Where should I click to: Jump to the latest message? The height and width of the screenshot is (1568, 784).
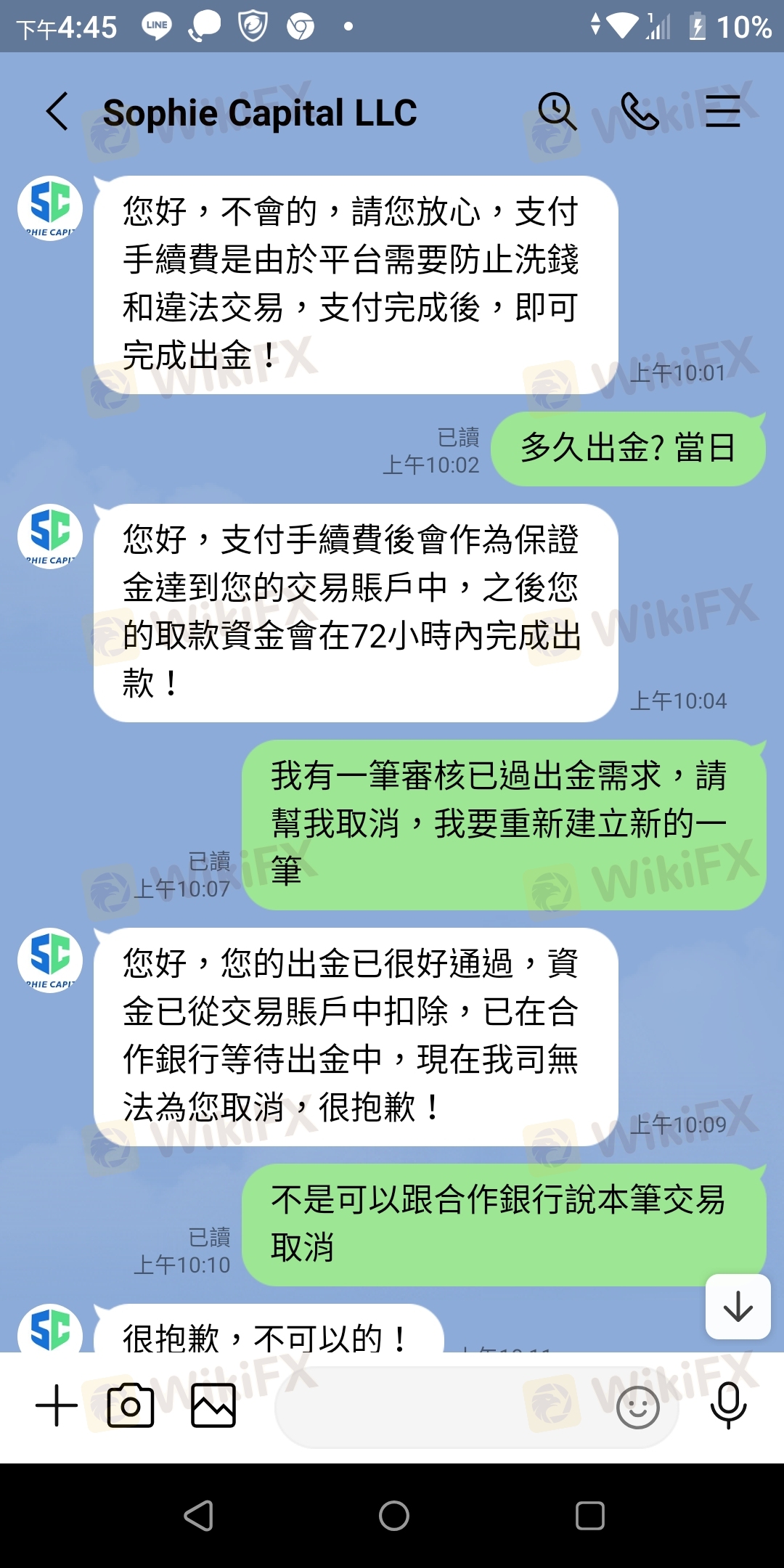click(738, 1307)
